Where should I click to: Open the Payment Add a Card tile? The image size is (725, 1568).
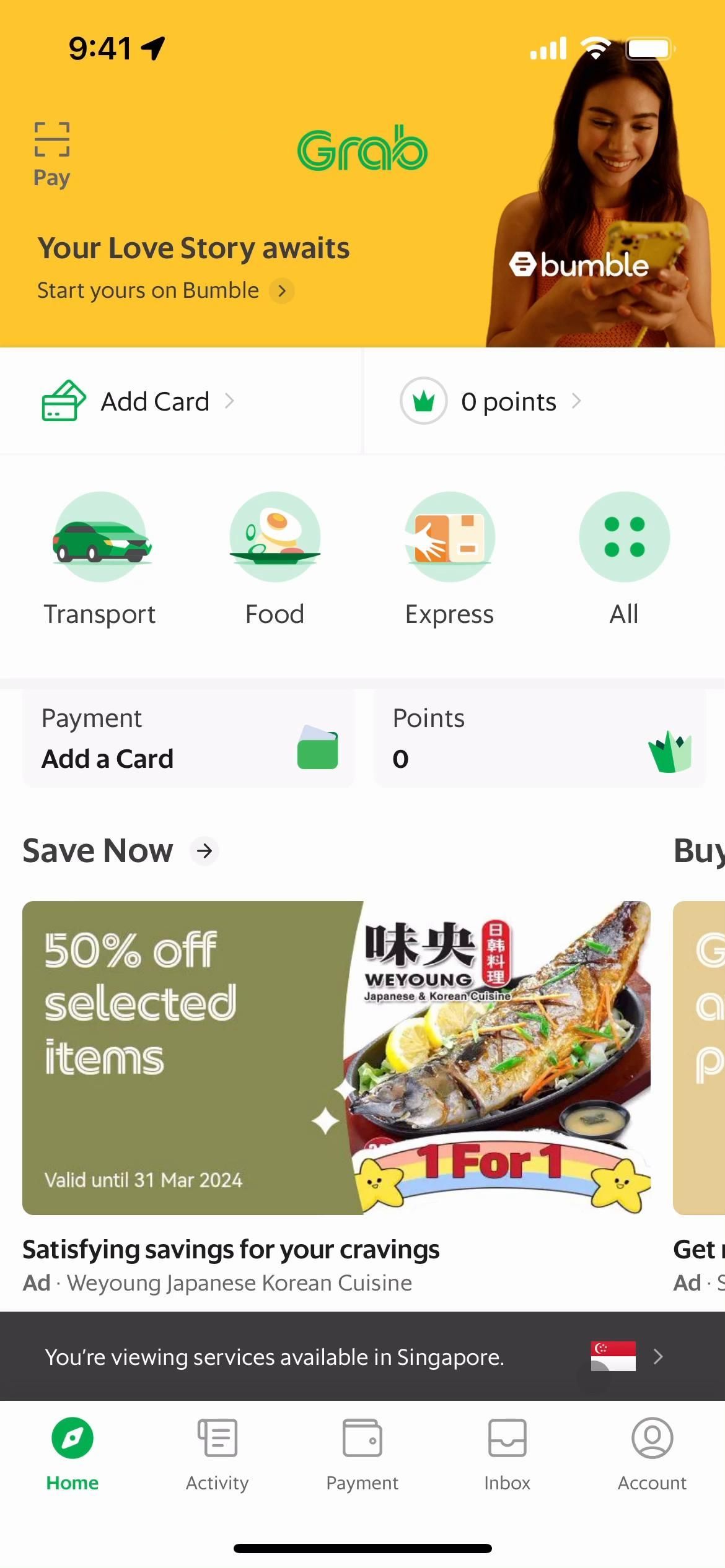[189, 739]
